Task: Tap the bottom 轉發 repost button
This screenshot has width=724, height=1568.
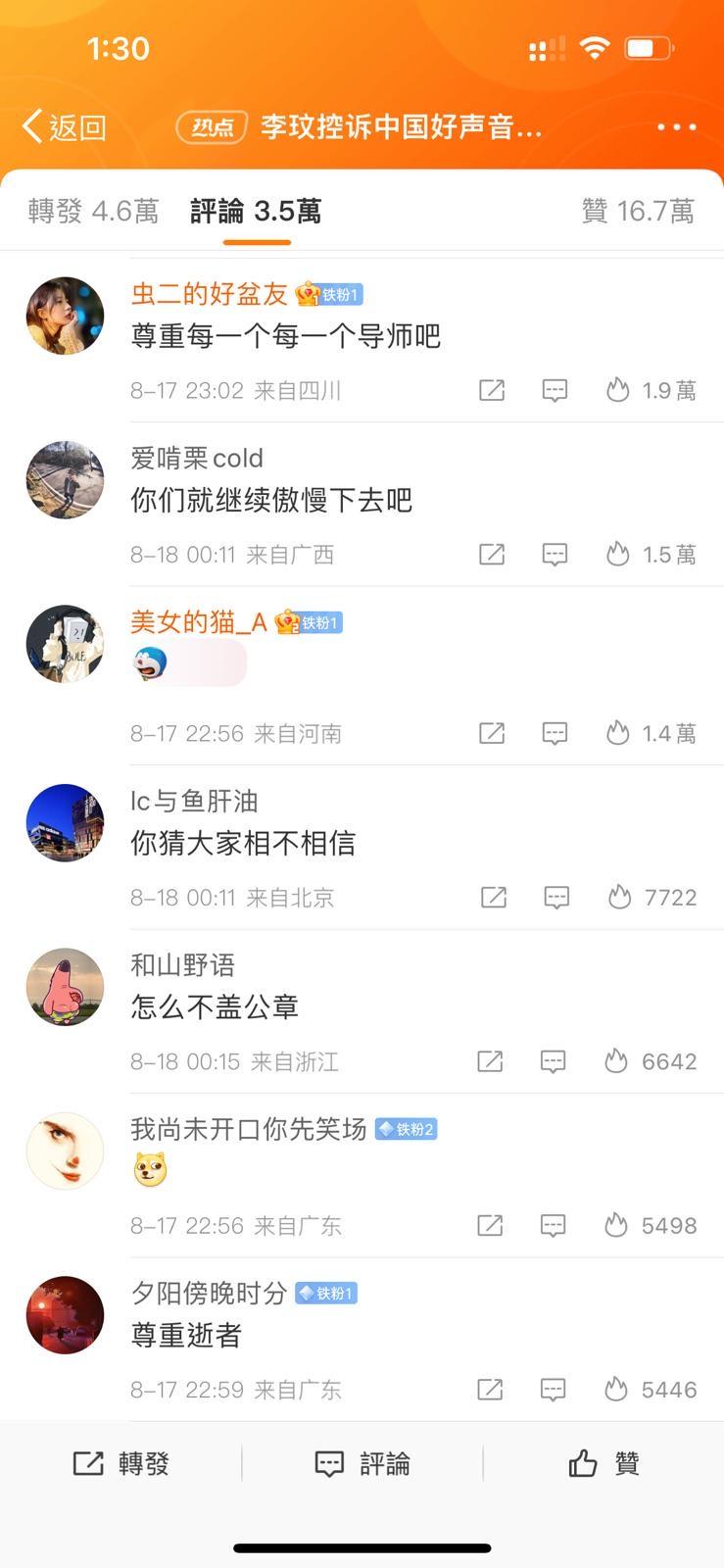Action: (x=121, y=1463)
